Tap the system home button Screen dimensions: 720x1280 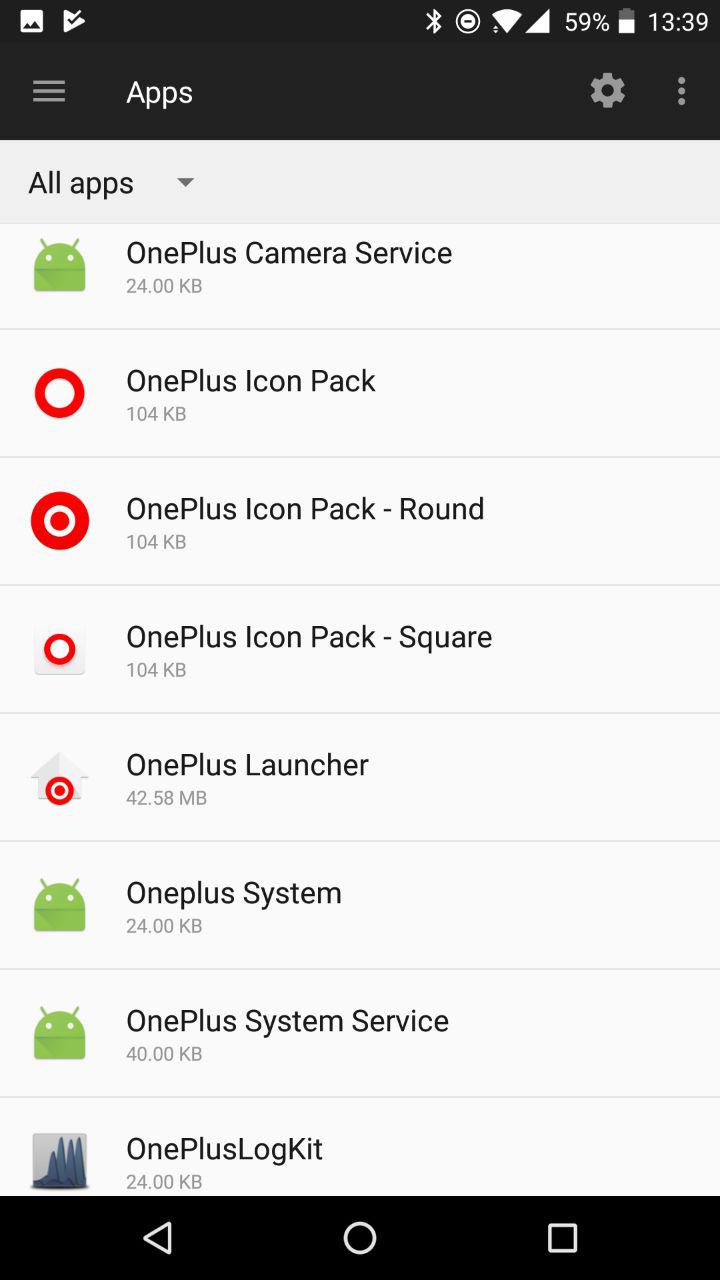pyautogui.click(x=360, y=1238)
